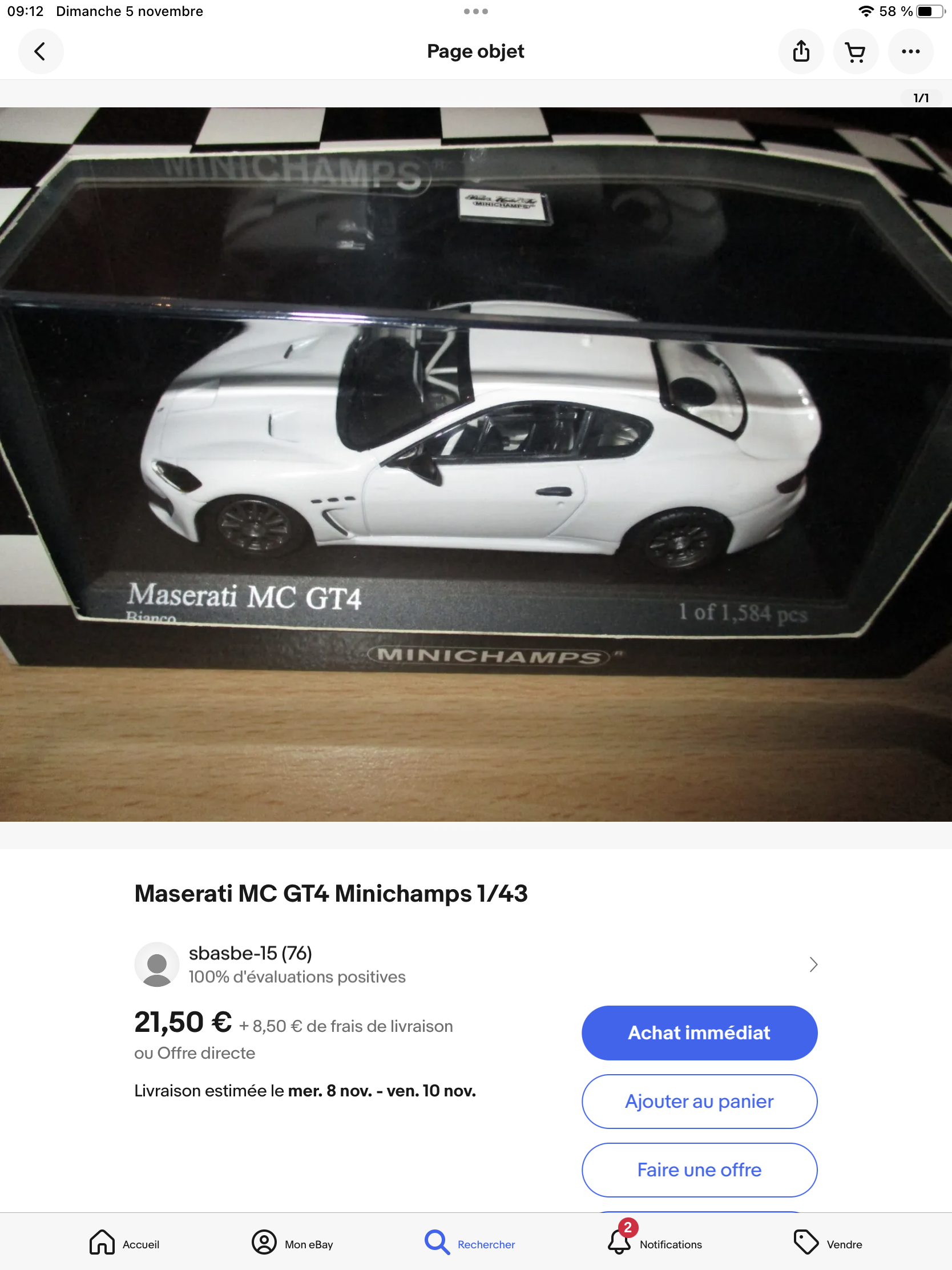Open the three-dot overflow menu
This screenshot has width=952, height=1270.
pyautogui.click(x=910, y=51)
